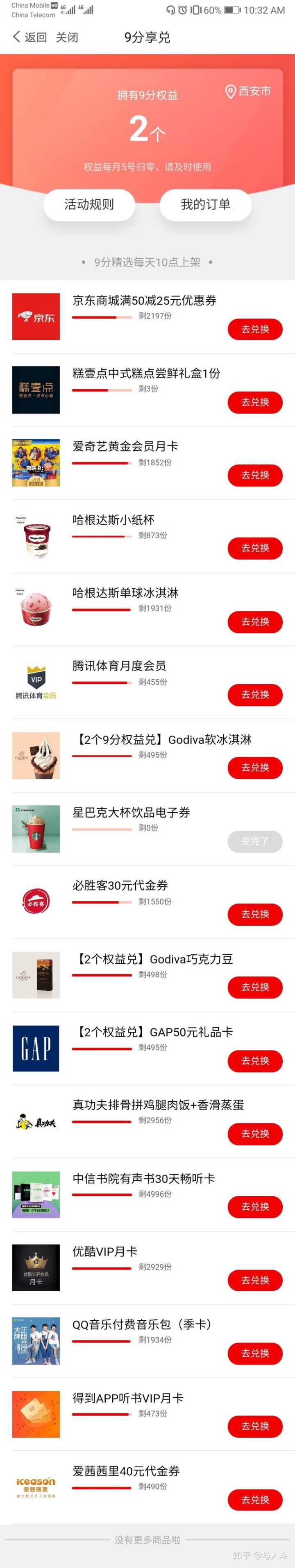Redeem QQ音乐付费音乐包季卡
Viewport: 295px width, 1568px height.
click(255, 1353)
